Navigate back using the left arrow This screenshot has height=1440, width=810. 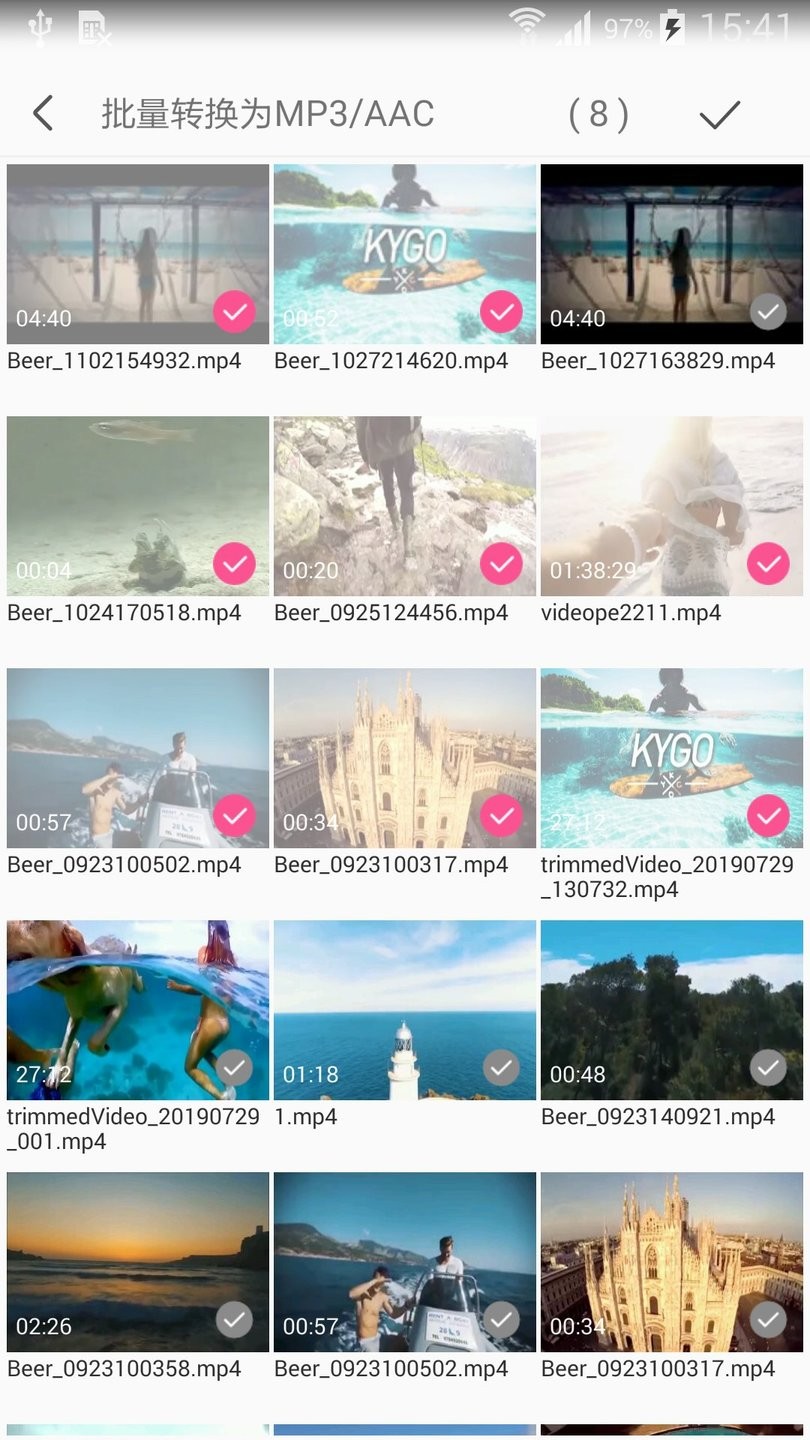tap(42, 114)
